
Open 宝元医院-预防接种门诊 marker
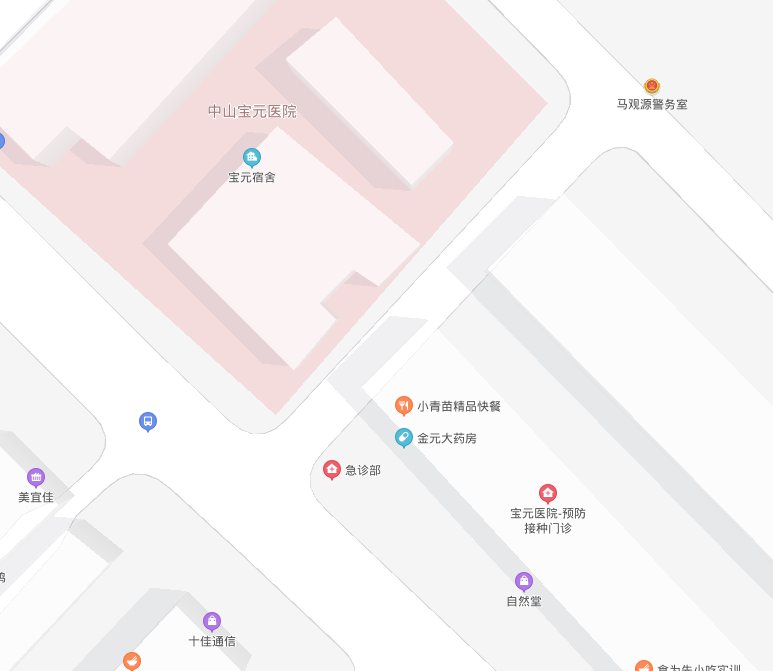[547, 493]
